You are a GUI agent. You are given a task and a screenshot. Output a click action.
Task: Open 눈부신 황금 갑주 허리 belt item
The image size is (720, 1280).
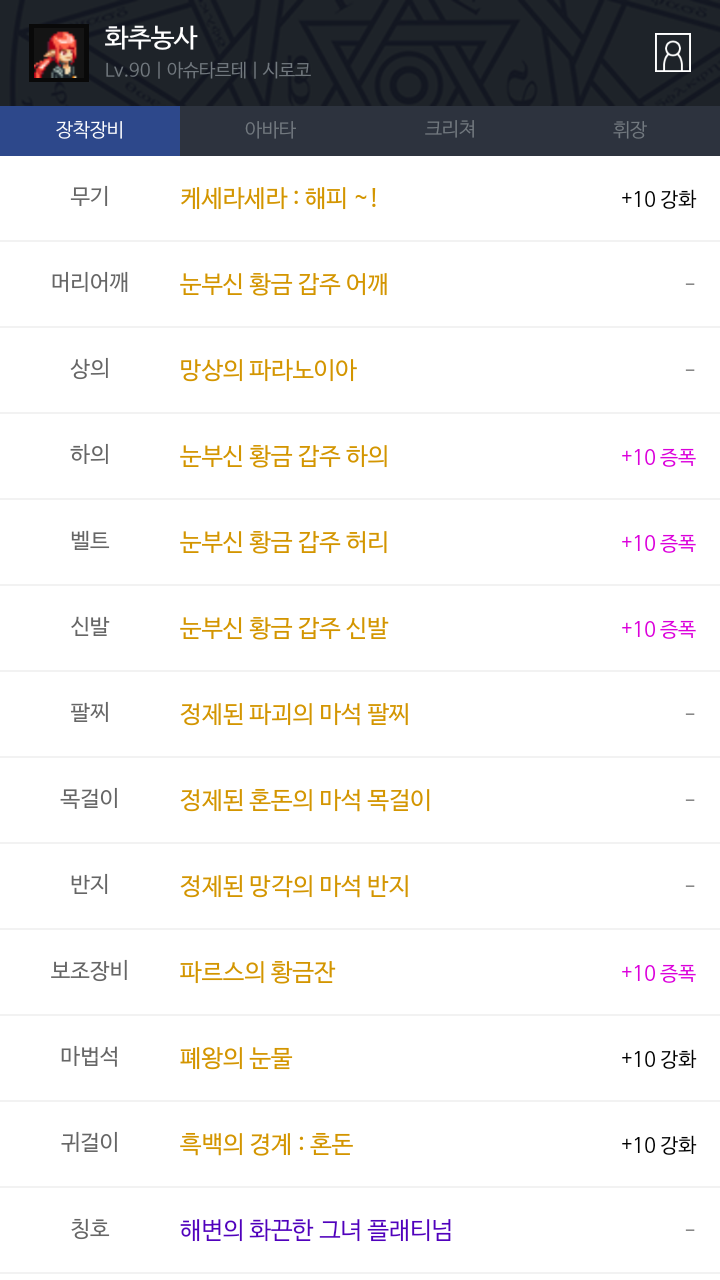coord(284,542)
